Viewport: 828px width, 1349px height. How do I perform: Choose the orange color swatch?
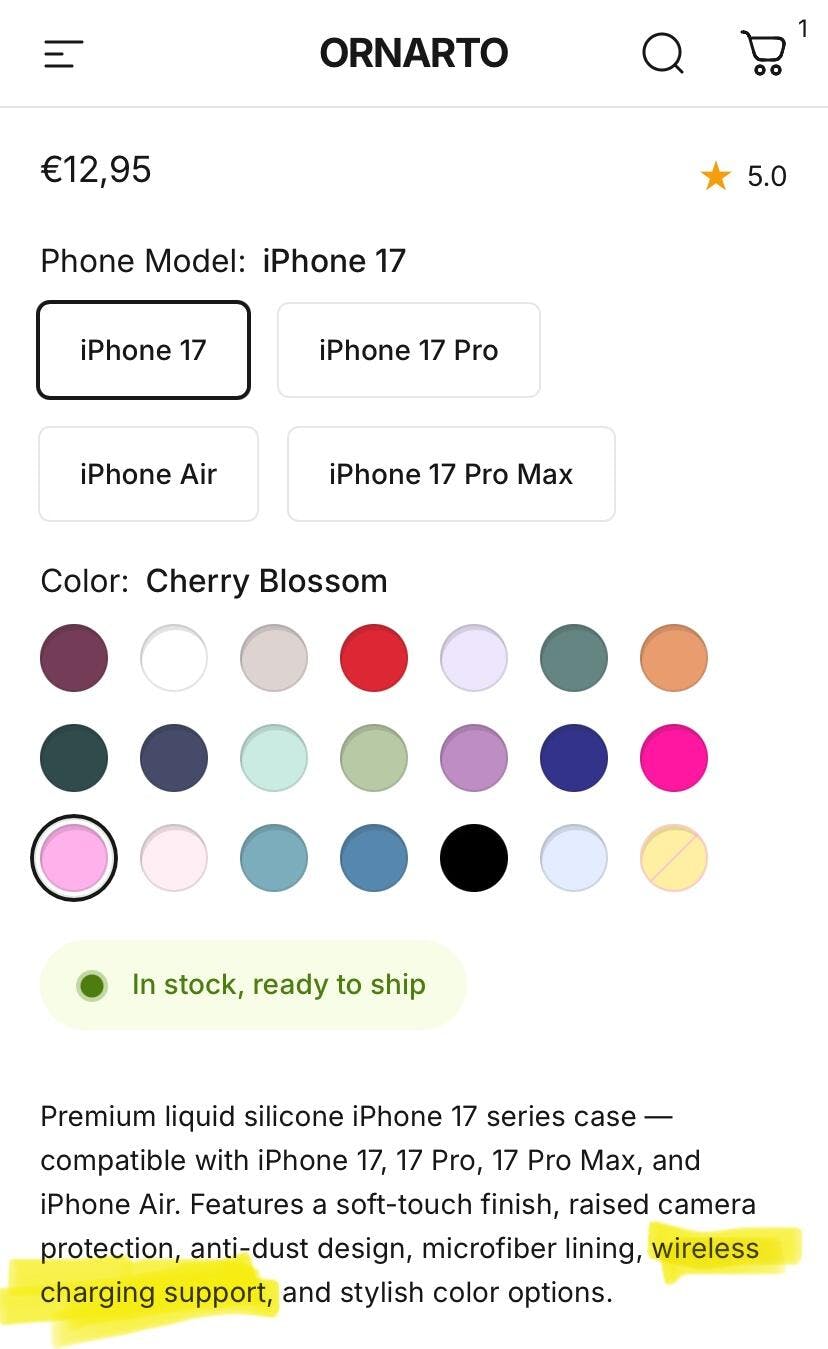pyautogui.click(x=674, y=658)
